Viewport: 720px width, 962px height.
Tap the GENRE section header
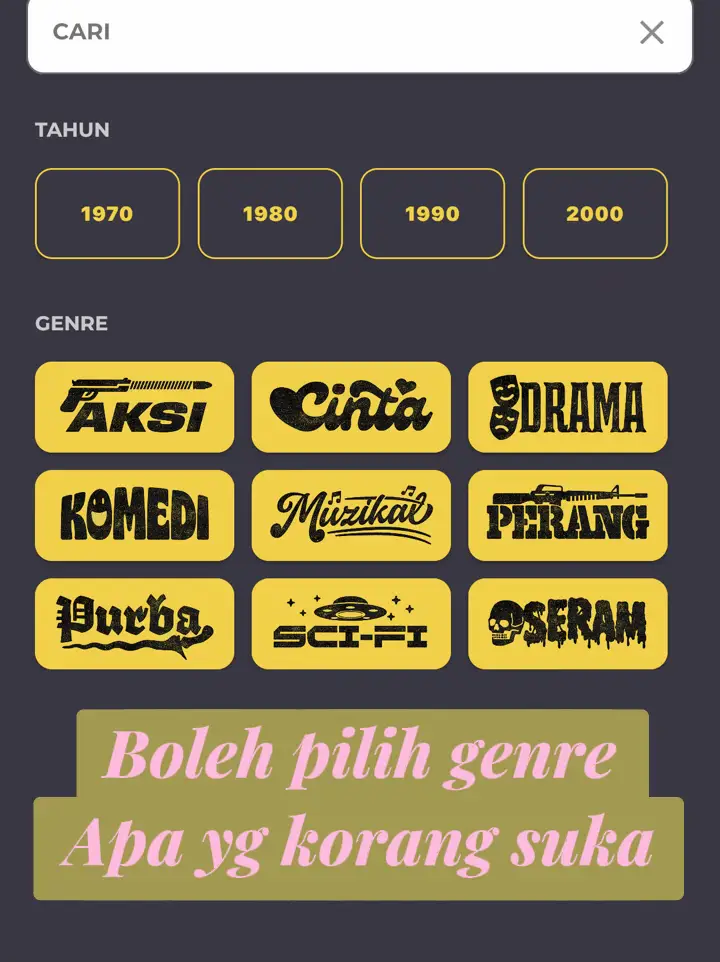72,323
